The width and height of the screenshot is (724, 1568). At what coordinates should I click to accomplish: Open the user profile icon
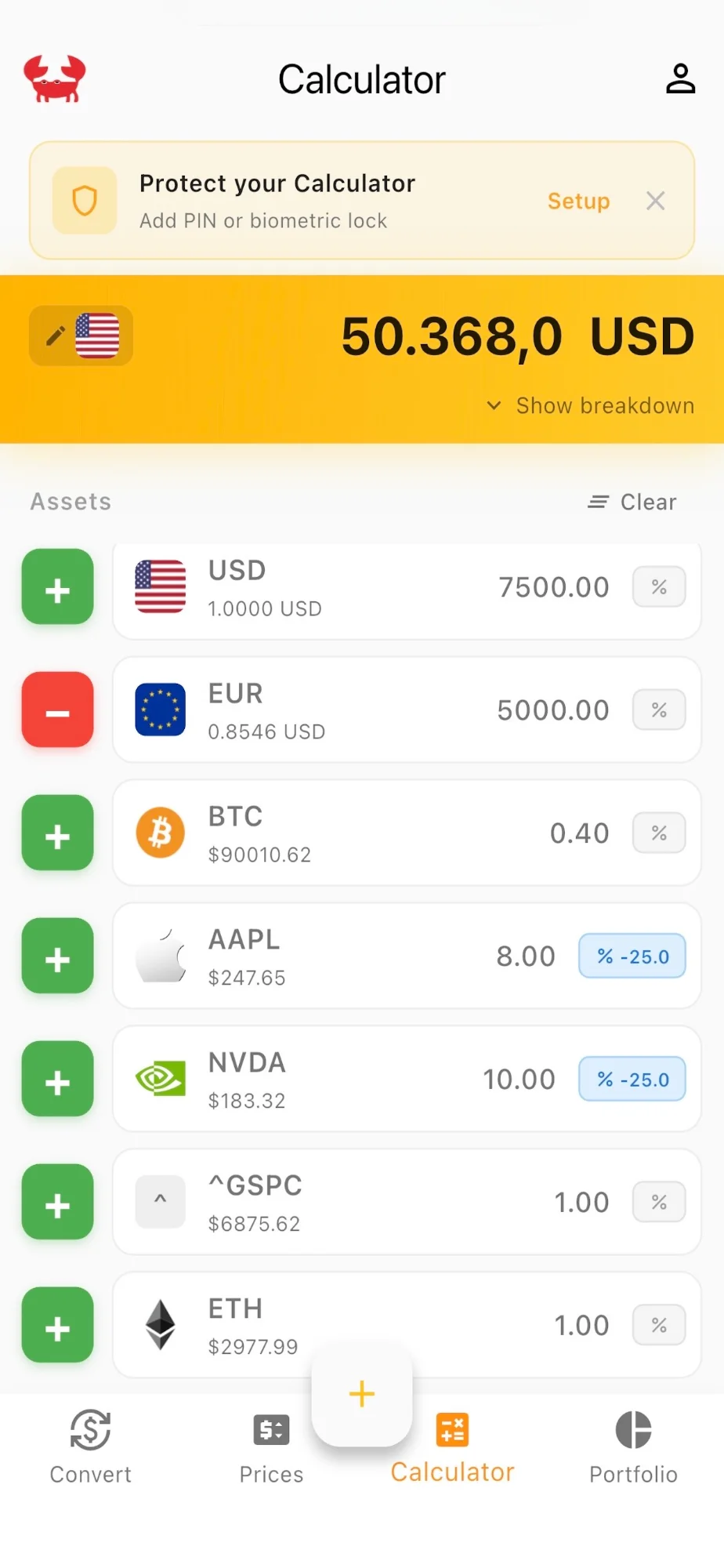(x=680, y=79)
